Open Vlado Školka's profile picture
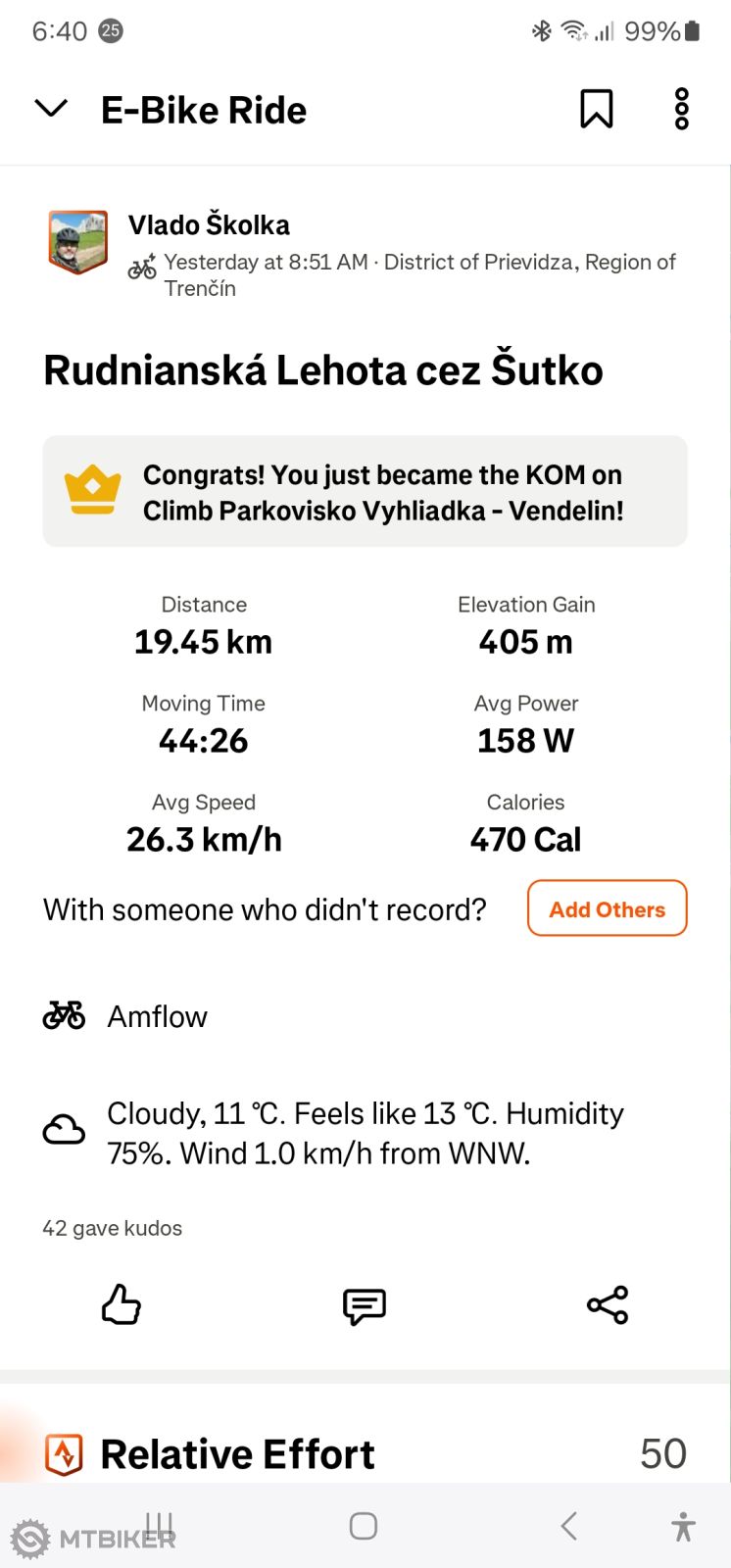Screen dimensions: 731x1568 click(78, 241)
